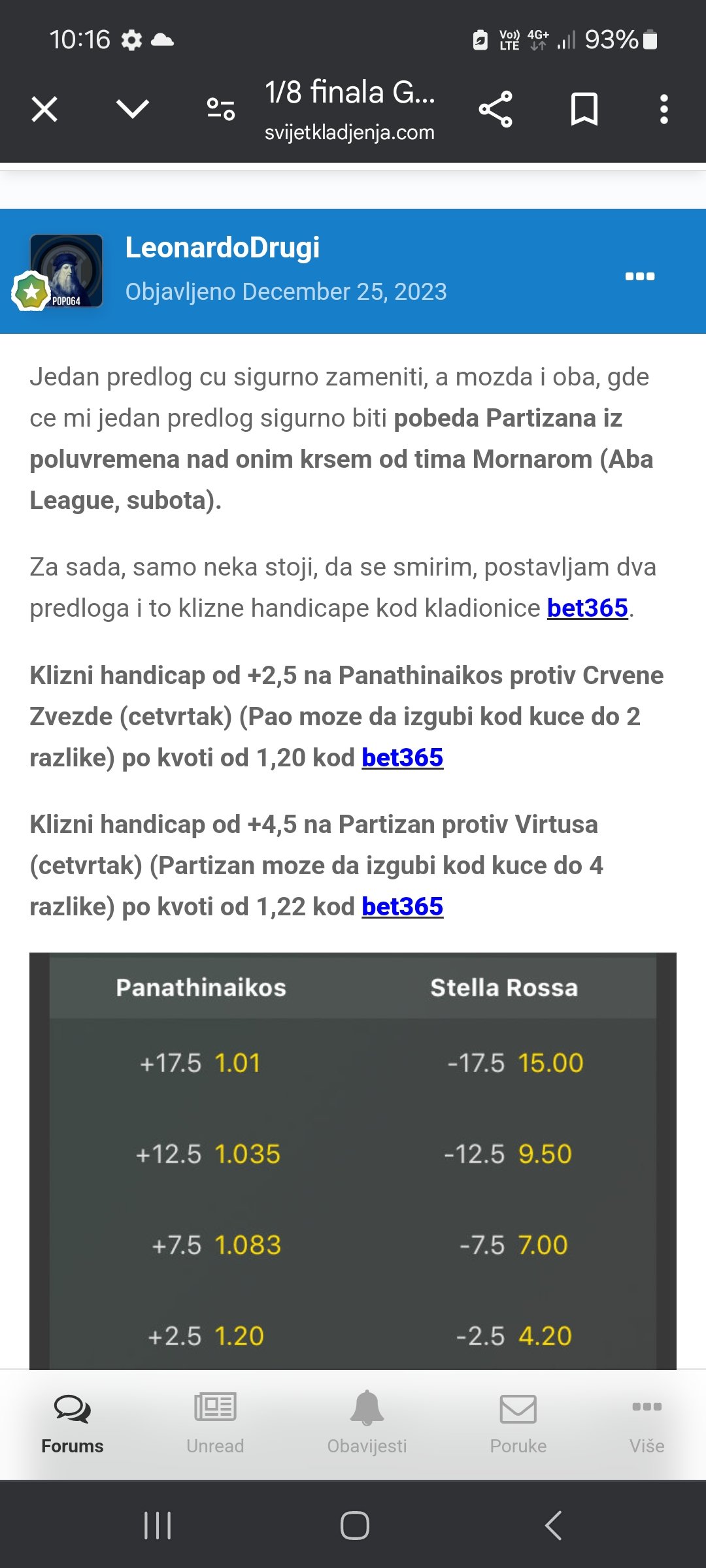Open recent apps from the navigation bar
The image size is (706, 1568).
click(x=158, y=1526)
